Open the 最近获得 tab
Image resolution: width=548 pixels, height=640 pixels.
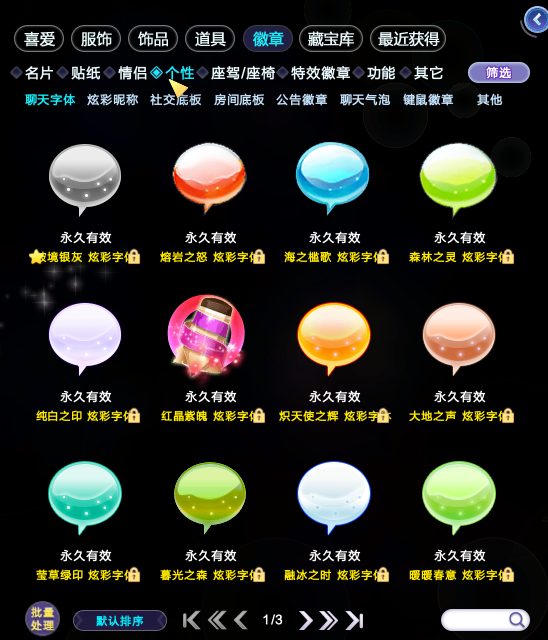[x=408, y=39]
